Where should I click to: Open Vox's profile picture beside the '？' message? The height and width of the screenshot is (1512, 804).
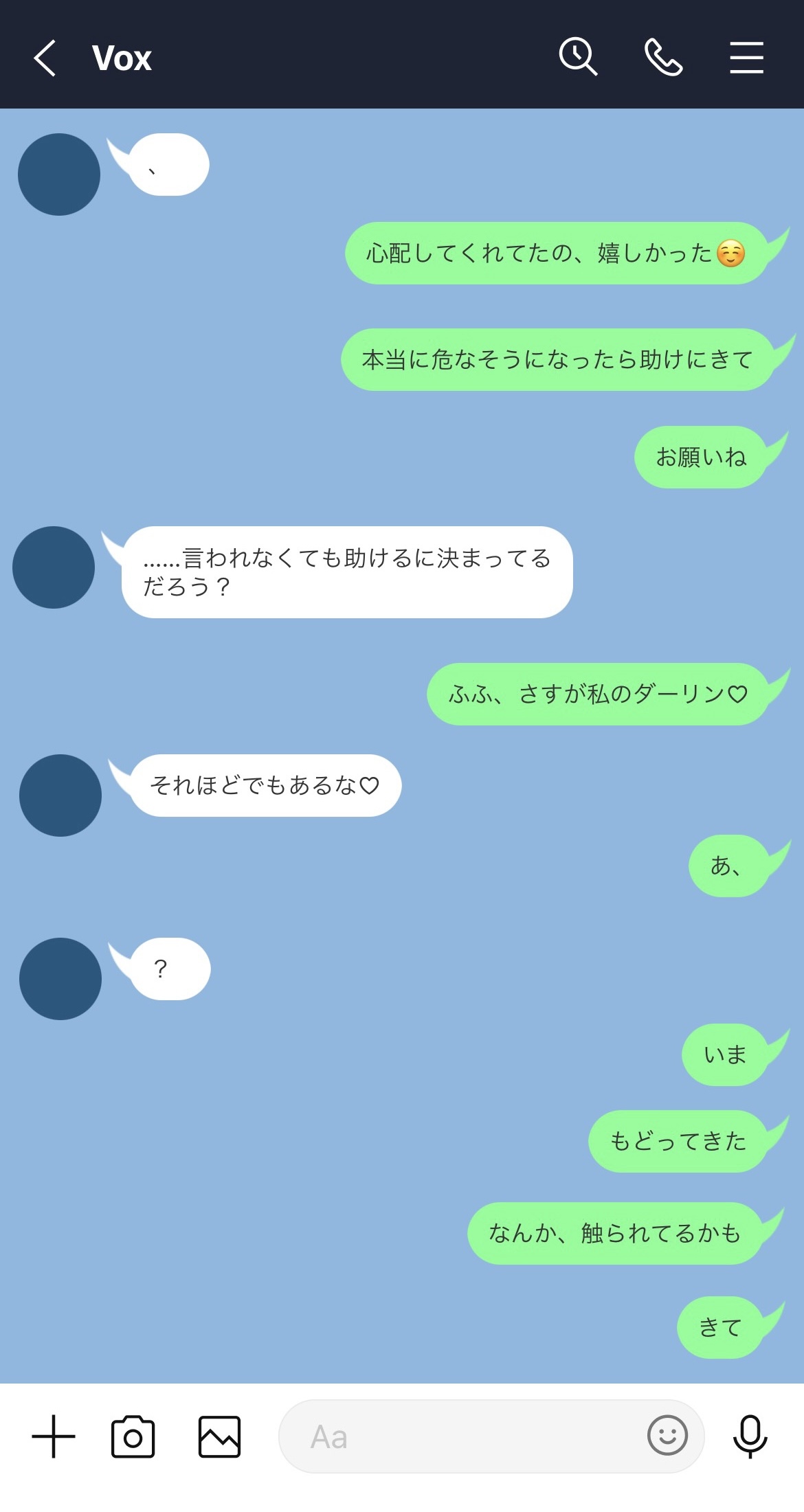tap(60, 978)
